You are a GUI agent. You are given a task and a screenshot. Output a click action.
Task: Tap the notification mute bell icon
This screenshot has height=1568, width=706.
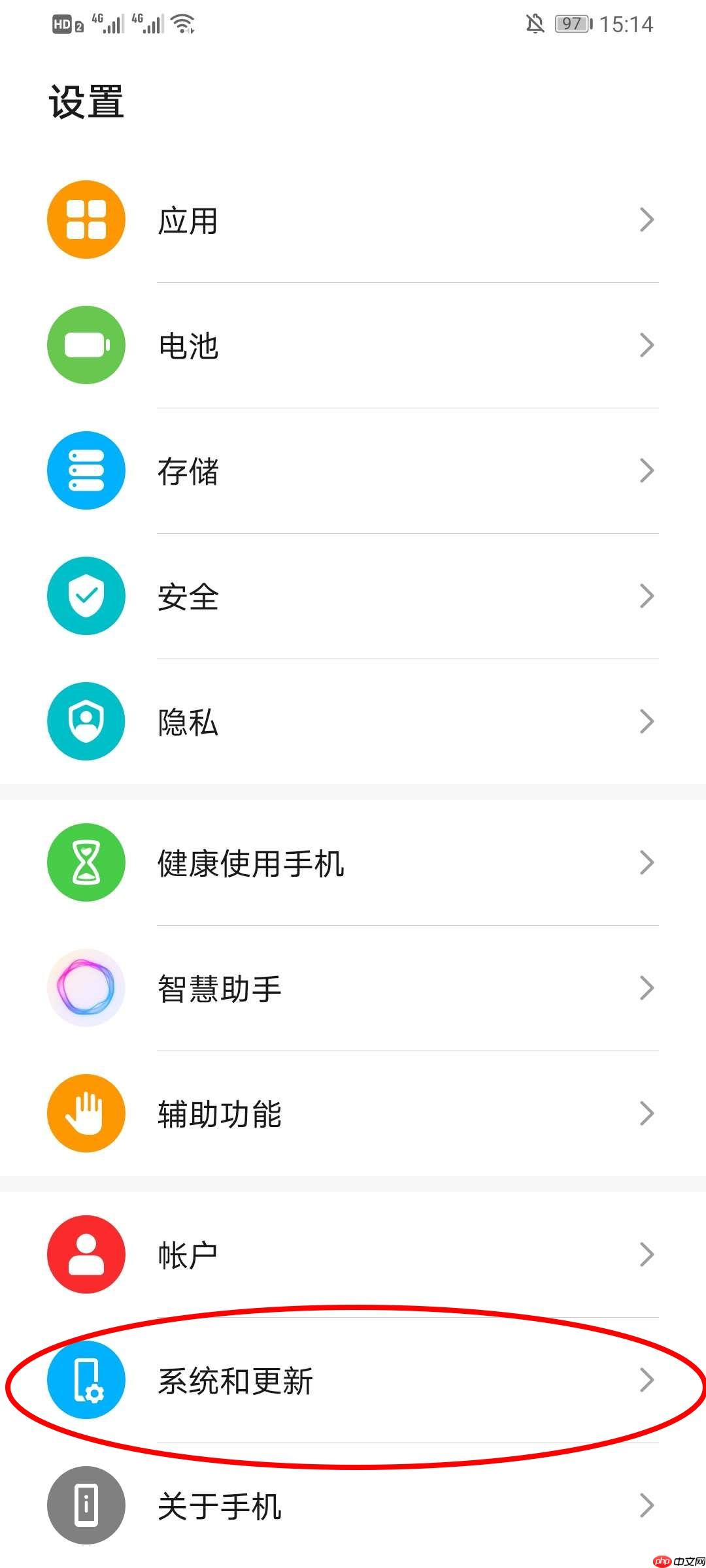tap(536, 24)
